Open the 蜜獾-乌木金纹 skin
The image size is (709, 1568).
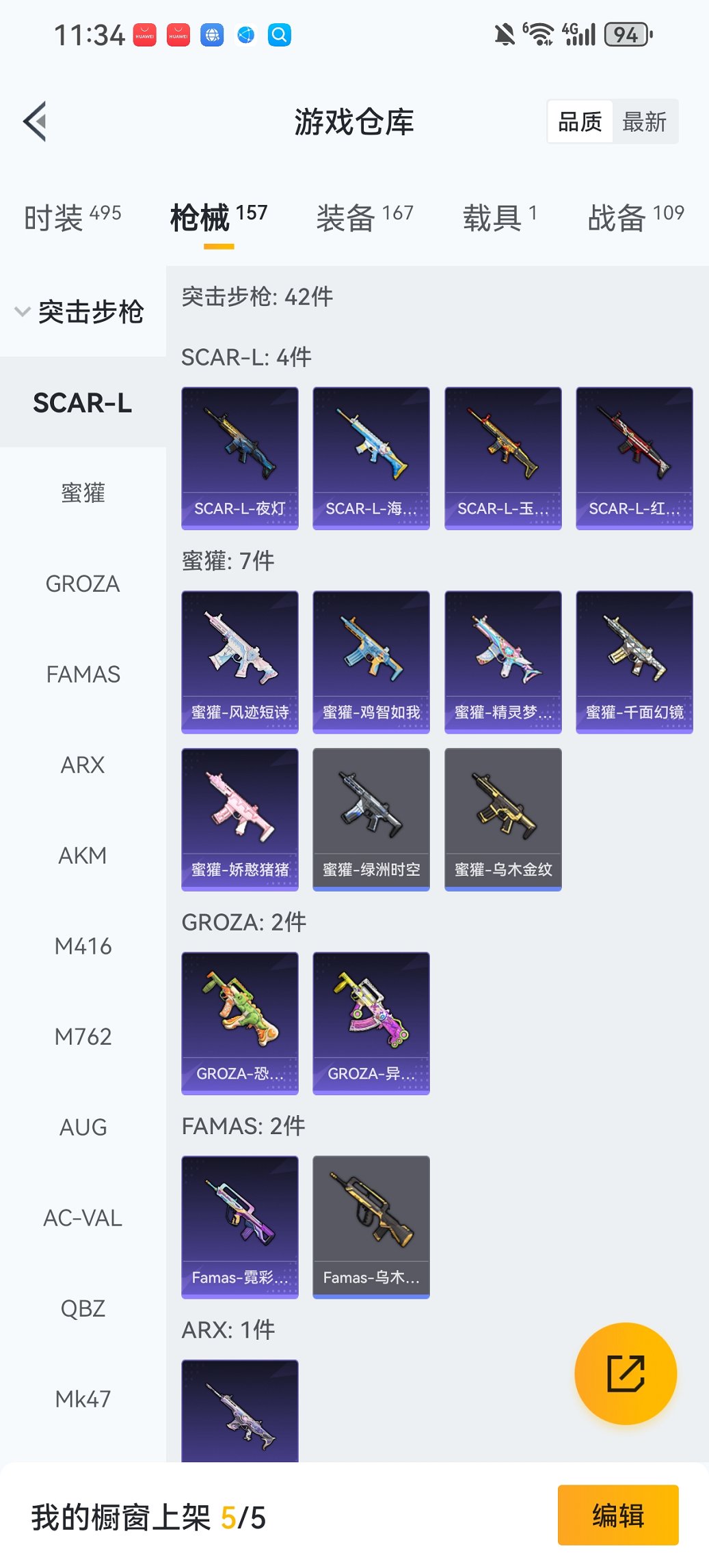[x=503, y=819]
